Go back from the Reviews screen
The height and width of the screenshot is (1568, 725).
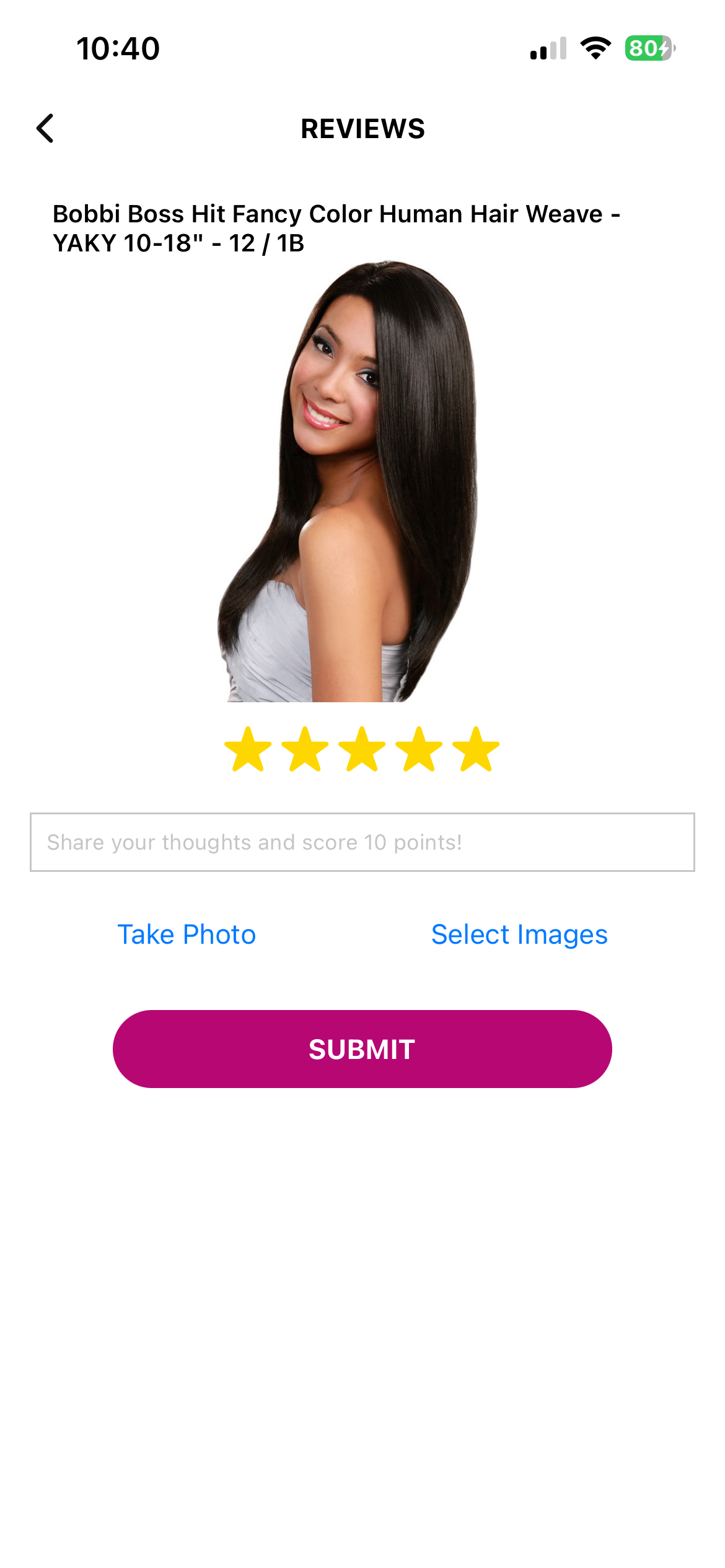click(45, 129)
